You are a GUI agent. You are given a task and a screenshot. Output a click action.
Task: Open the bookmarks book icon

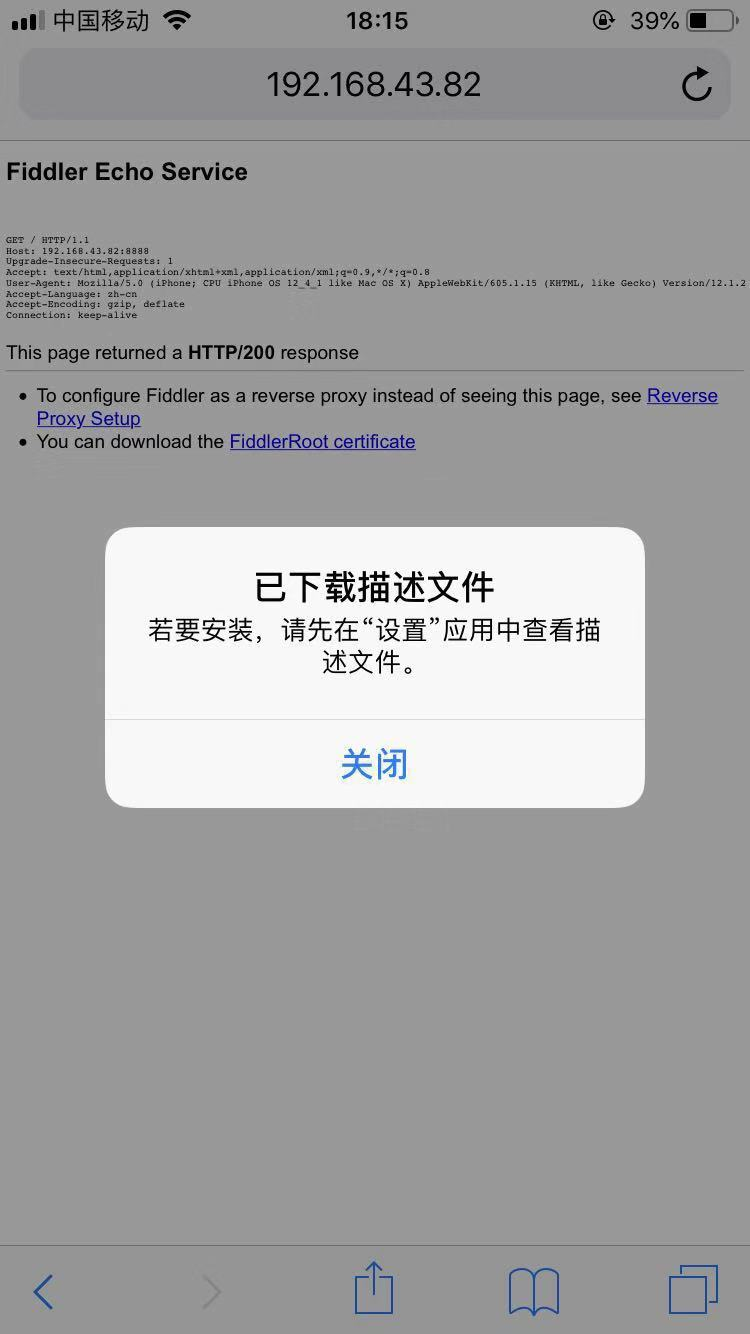[x=534, y=1291]
